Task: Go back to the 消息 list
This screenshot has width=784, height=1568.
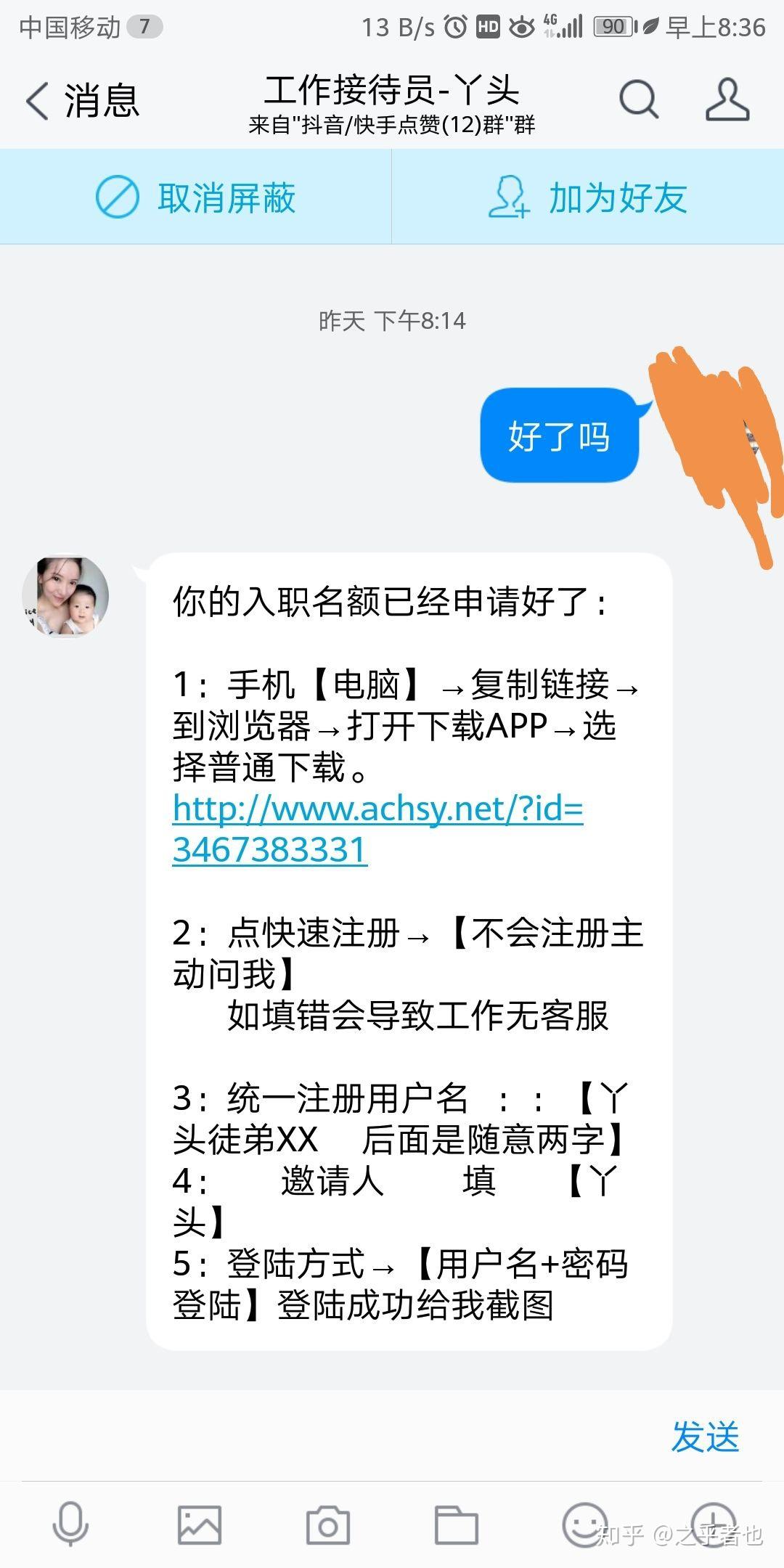Action: click(x=81, y=100)
